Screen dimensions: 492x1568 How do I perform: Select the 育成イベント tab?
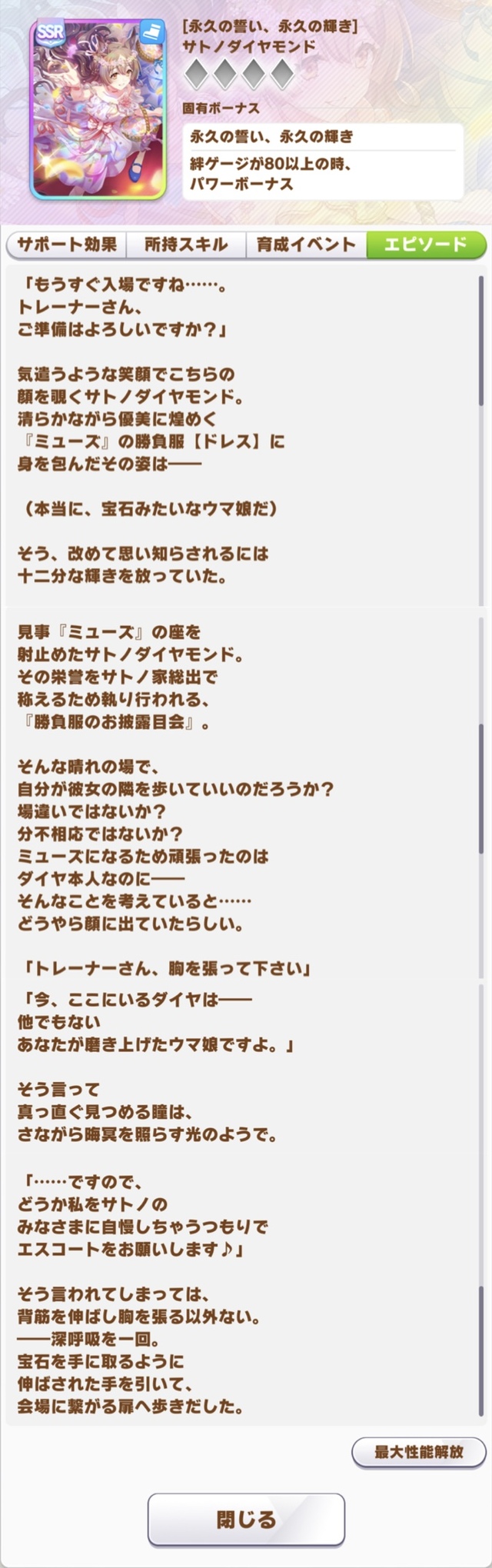click(x=306, y=245)
